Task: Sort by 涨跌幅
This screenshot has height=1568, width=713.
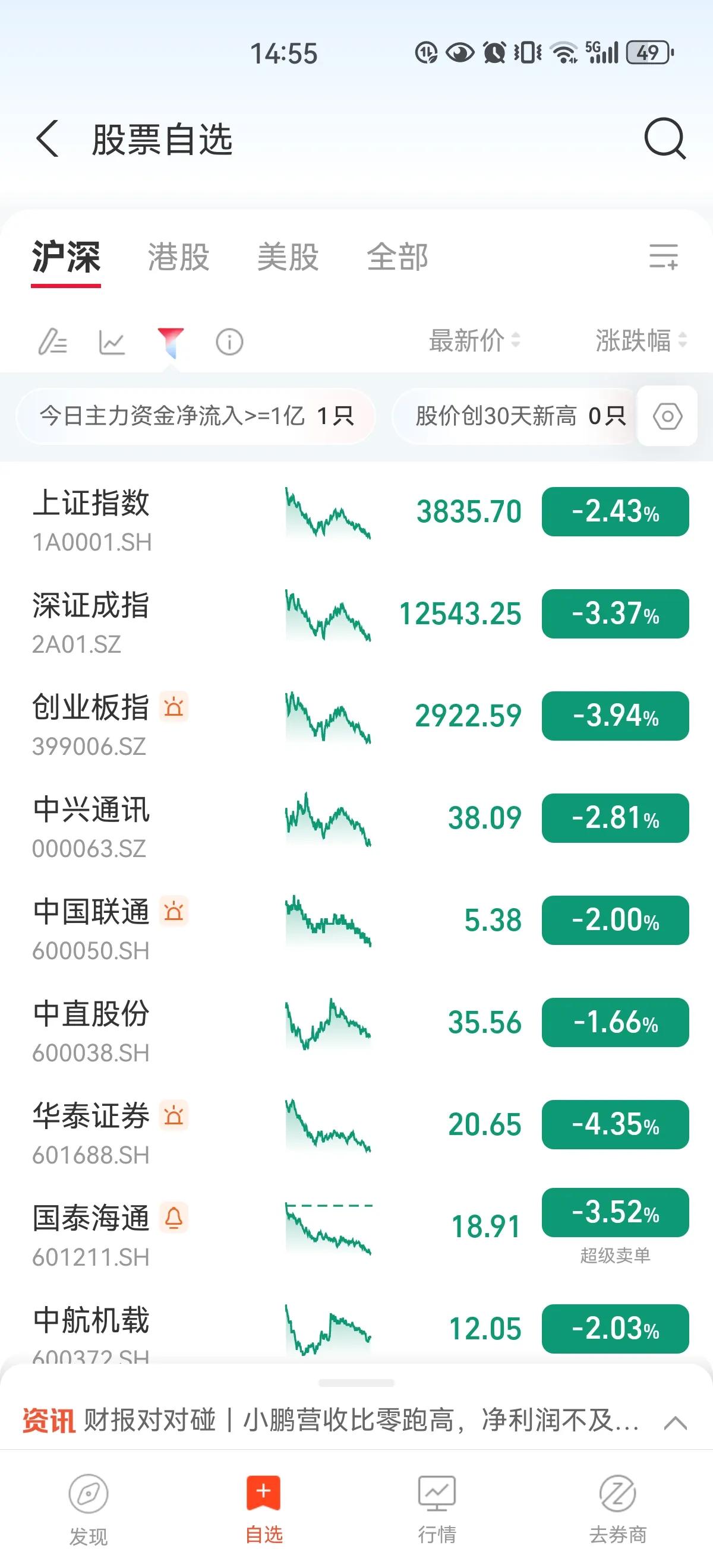Action: pyautogui.click(x=641, y=340)
